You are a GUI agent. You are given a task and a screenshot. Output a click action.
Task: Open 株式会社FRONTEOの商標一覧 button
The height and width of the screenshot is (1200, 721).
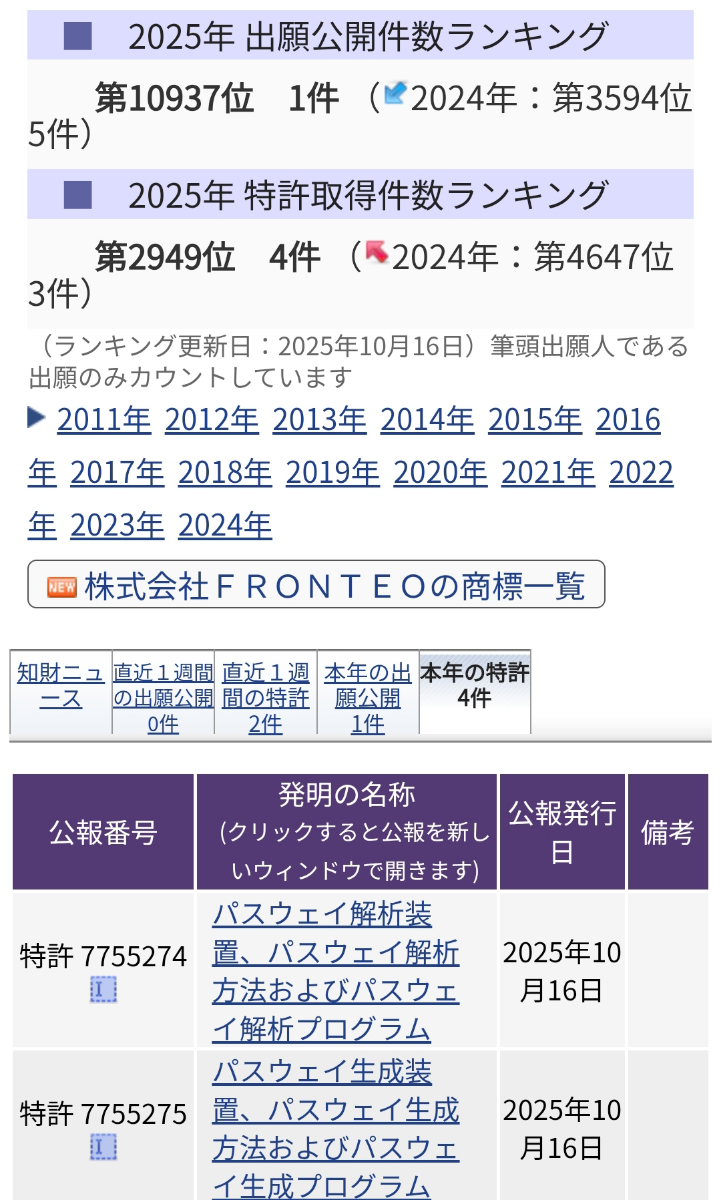coord(316,585)
